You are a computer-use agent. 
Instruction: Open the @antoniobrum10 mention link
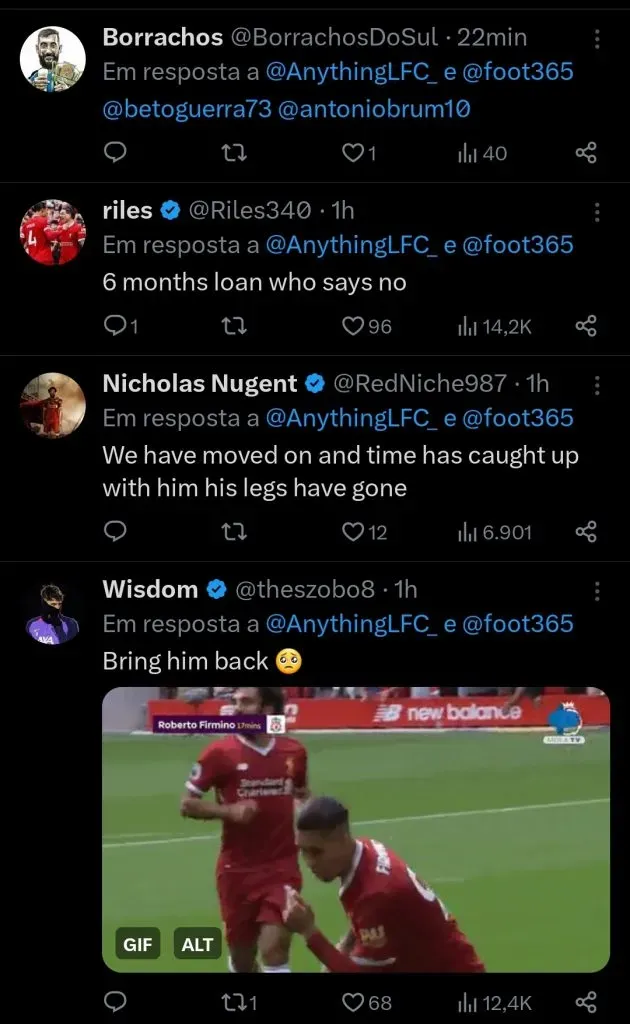pyautogui.click(x=373, y=109)
